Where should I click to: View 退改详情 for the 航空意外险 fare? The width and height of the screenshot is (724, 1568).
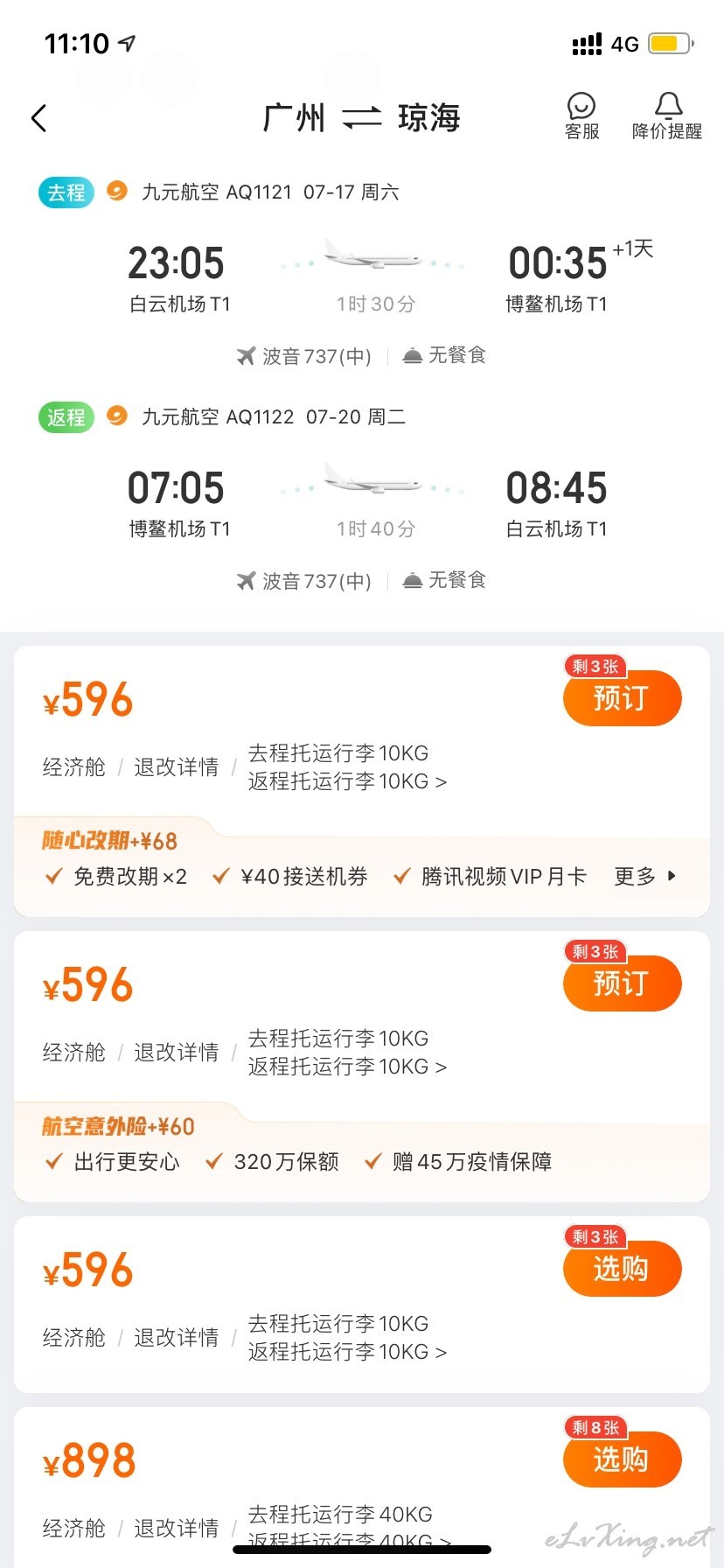[x=176, y=1053]
